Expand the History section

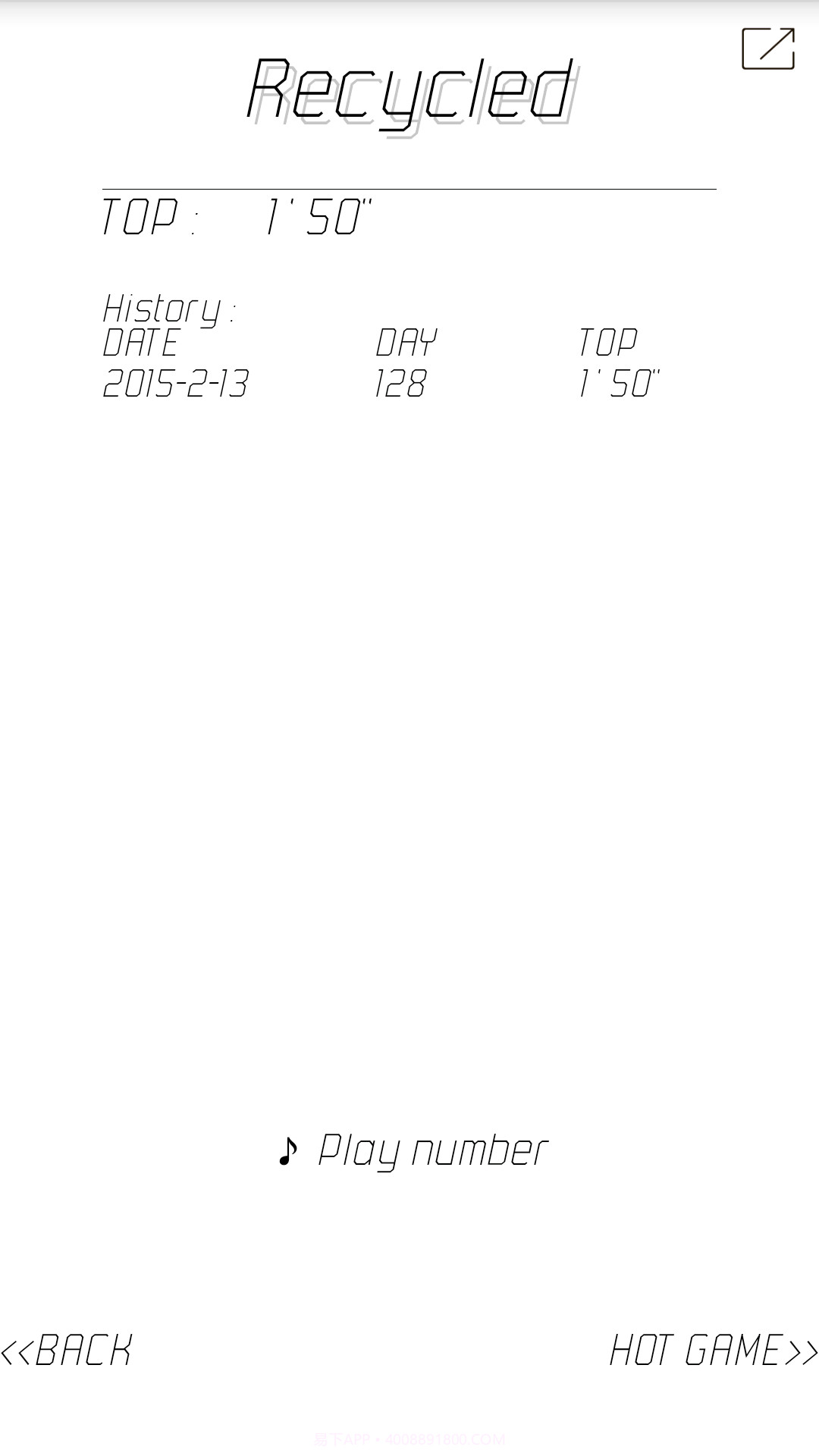[168, 309]
